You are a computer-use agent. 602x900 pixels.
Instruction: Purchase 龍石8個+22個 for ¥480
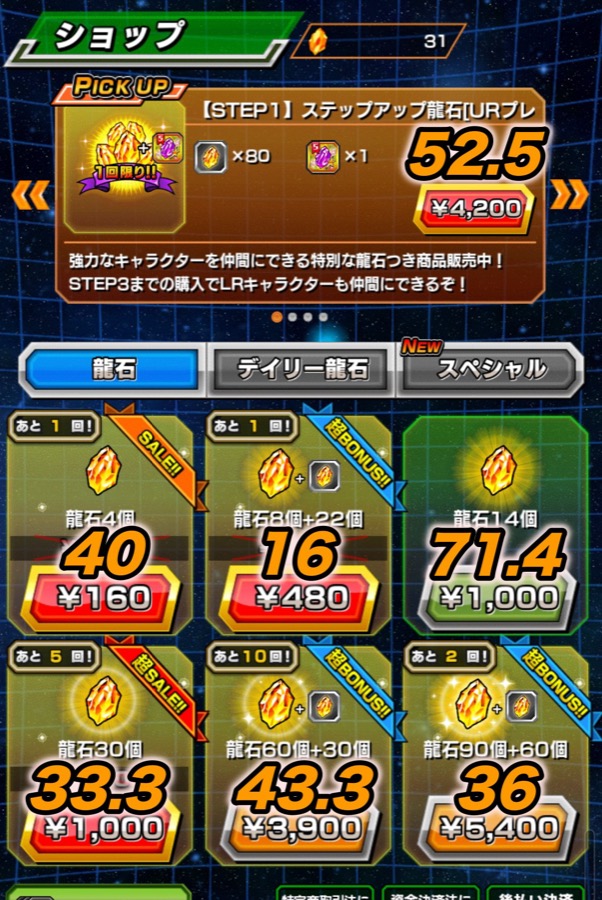tap(301, 599)
